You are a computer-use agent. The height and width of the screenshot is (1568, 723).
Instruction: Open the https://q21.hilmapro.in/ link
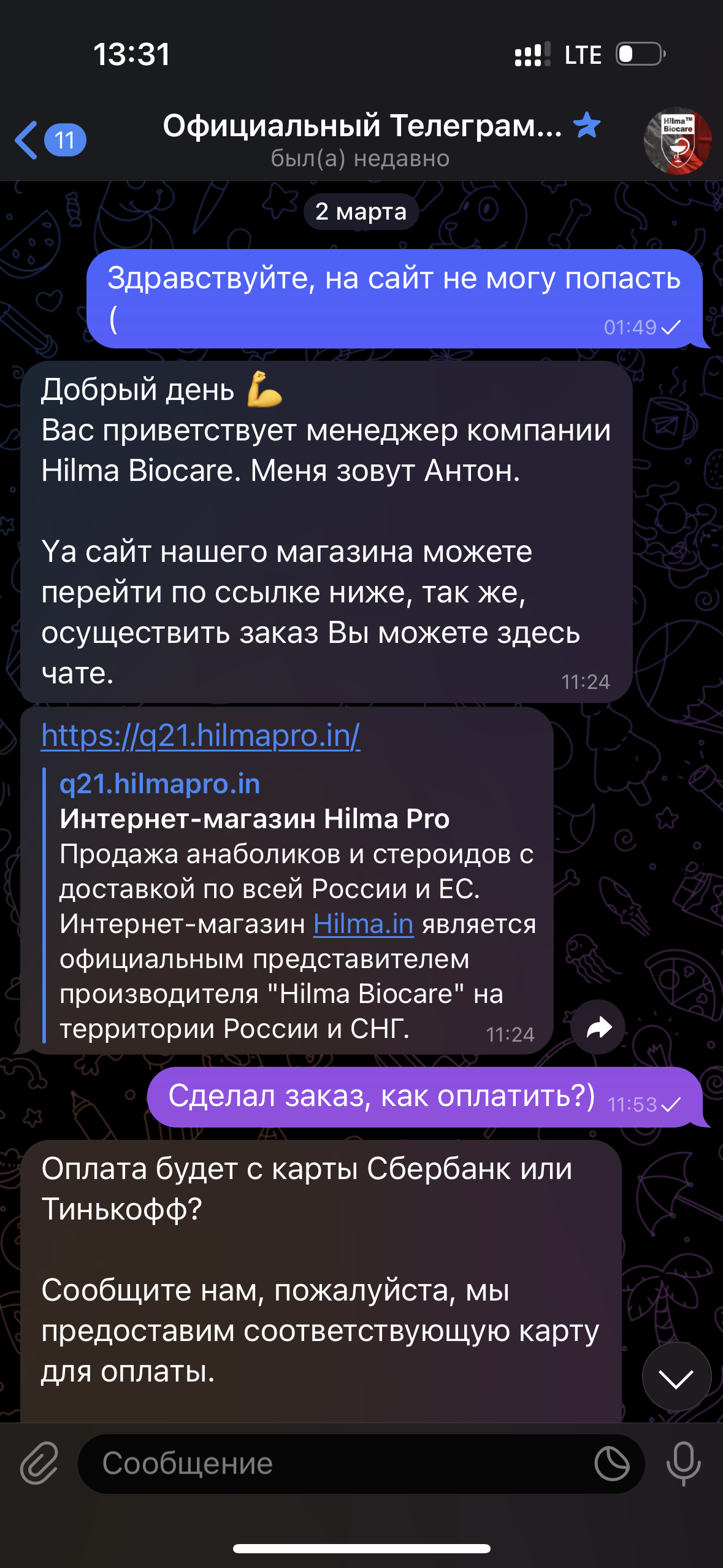201,735
